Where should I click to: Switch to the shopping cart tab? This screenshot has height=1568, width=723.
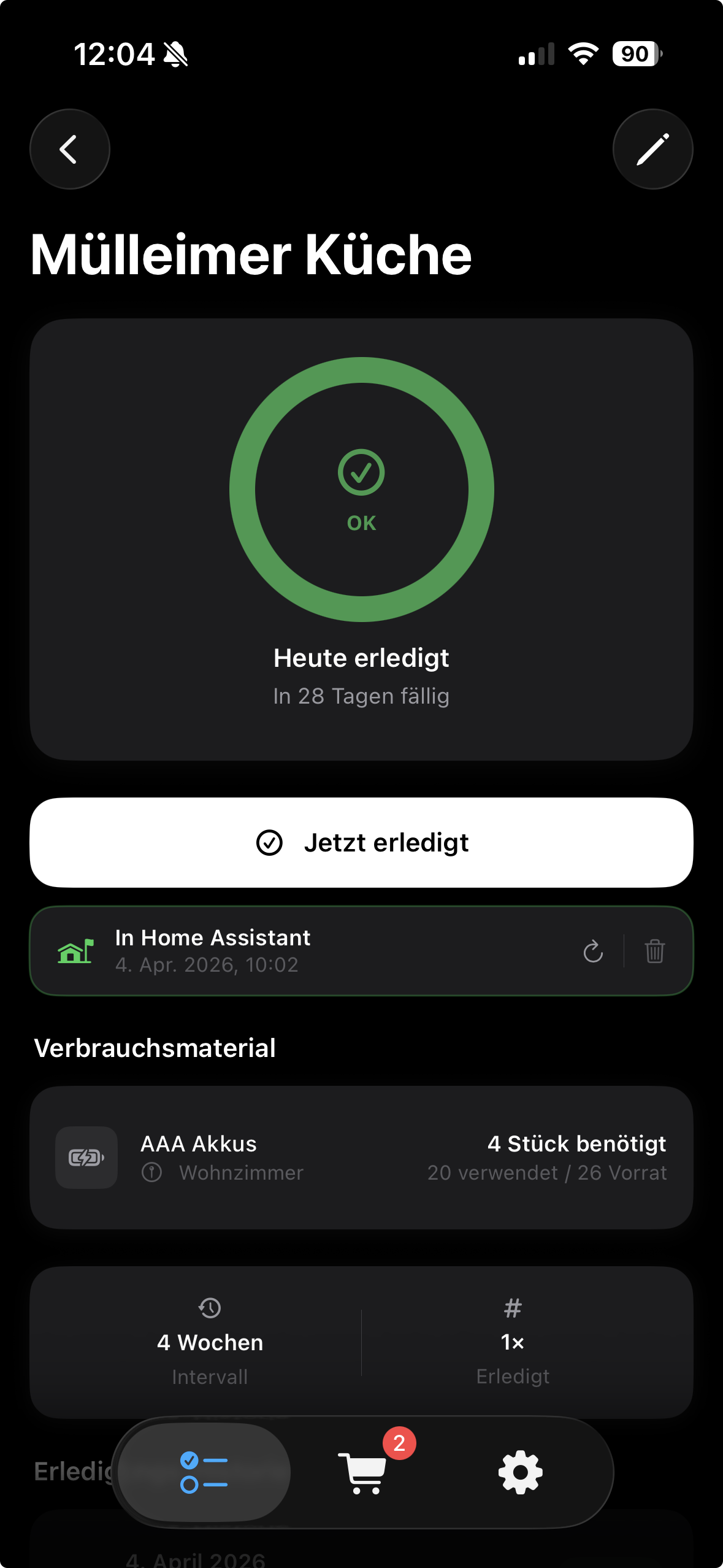362,1472
